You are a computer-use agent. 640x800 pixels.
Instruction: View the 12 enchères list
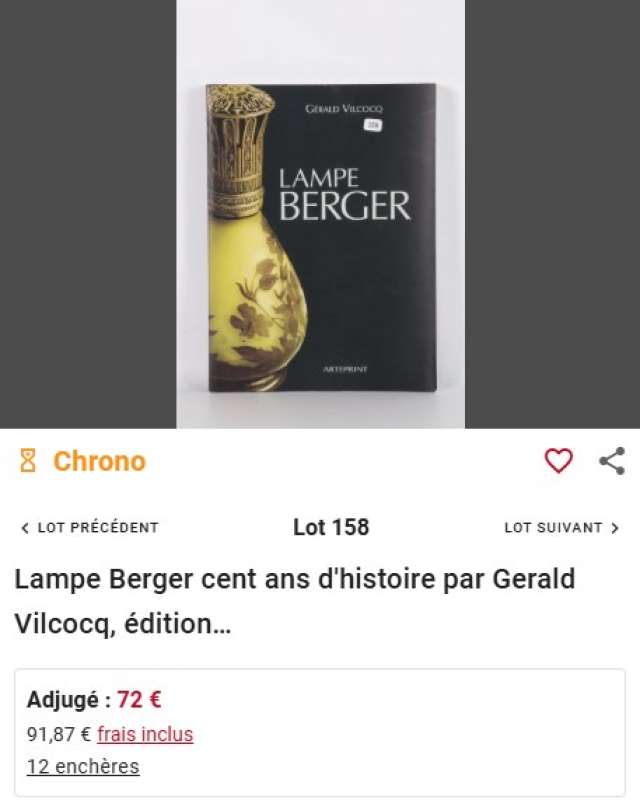(x=83, y=767)
